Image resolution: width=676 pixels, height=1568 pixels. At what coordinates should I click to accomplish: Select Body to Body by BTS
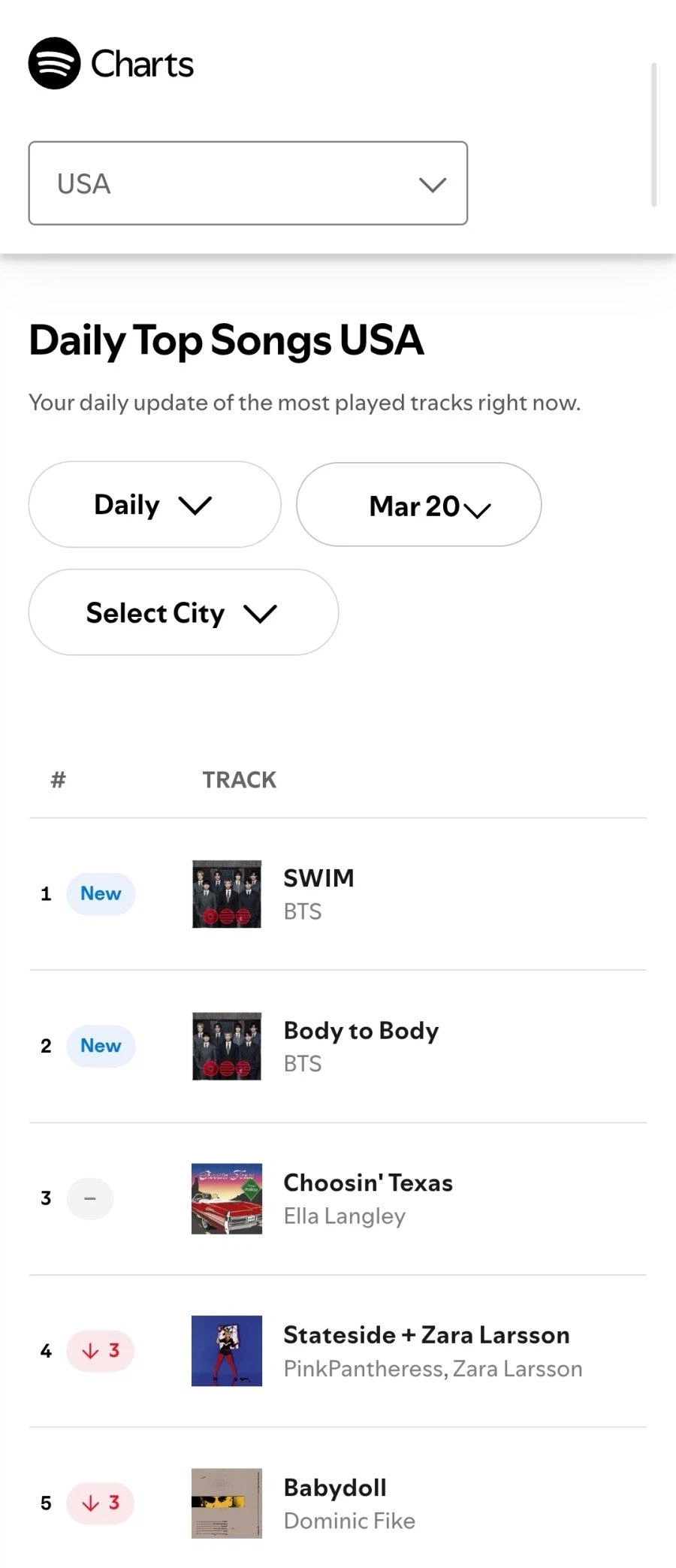coord(361,1031)
